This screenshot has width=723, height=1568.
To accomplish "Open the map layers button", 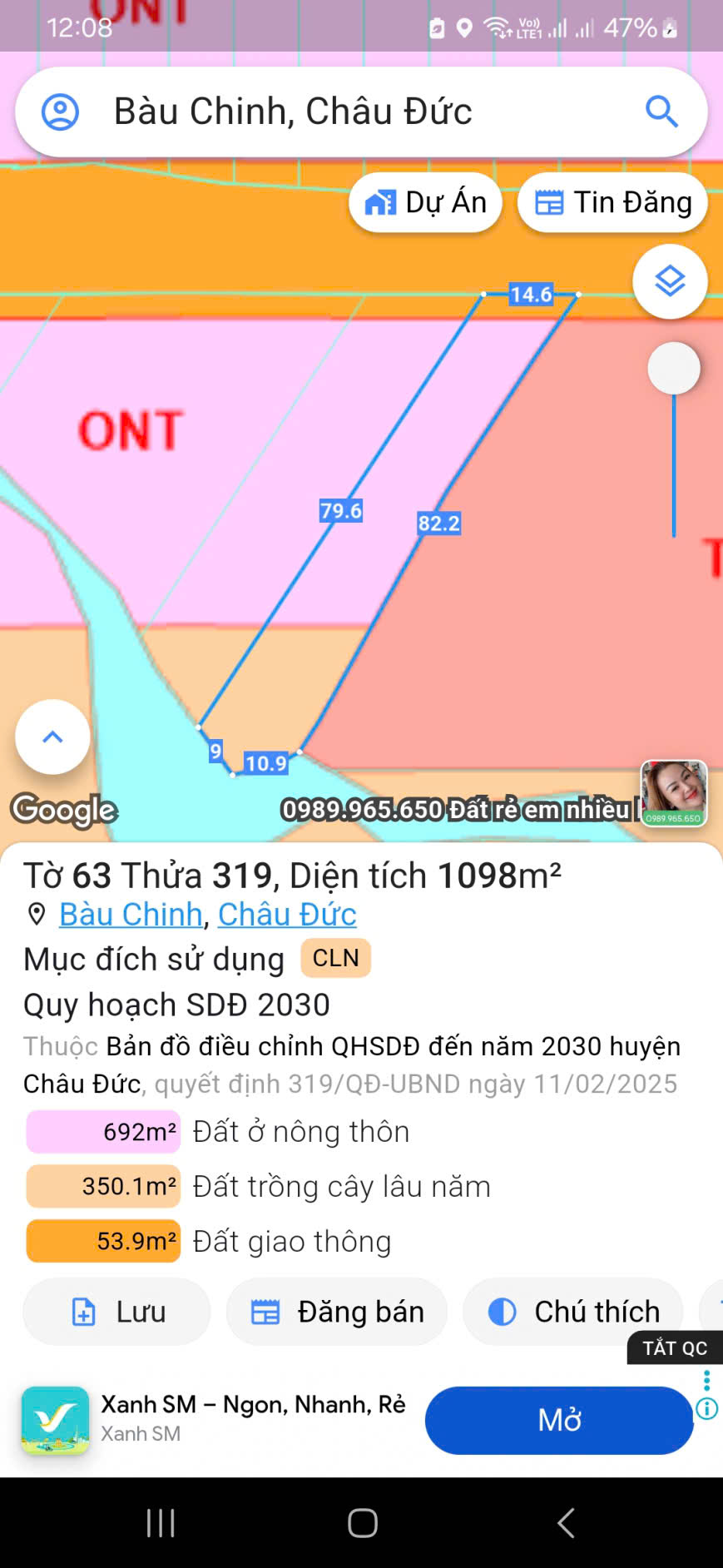I will 670,281.
